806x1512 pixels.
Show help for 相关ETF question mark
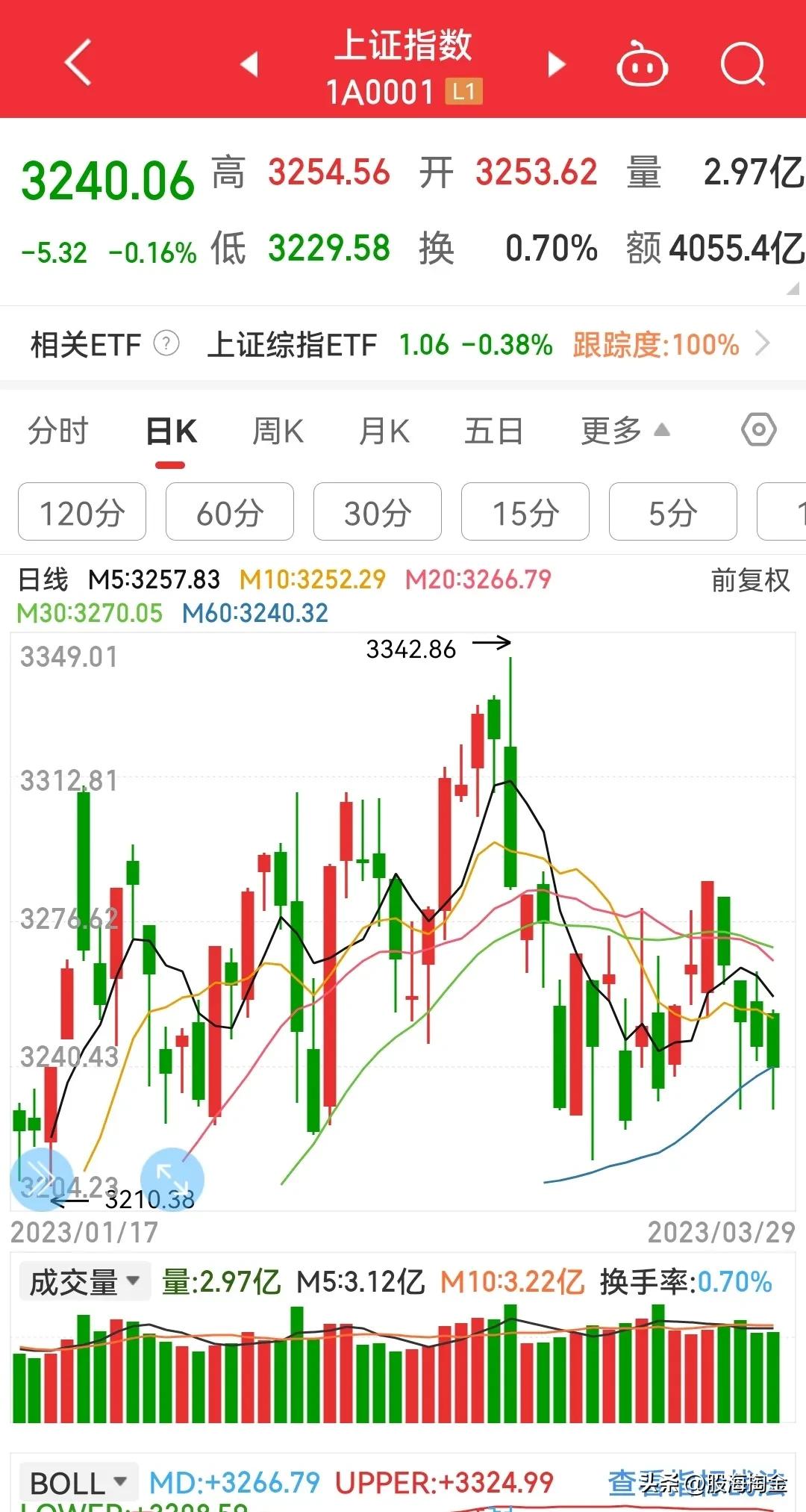[166, 344]
